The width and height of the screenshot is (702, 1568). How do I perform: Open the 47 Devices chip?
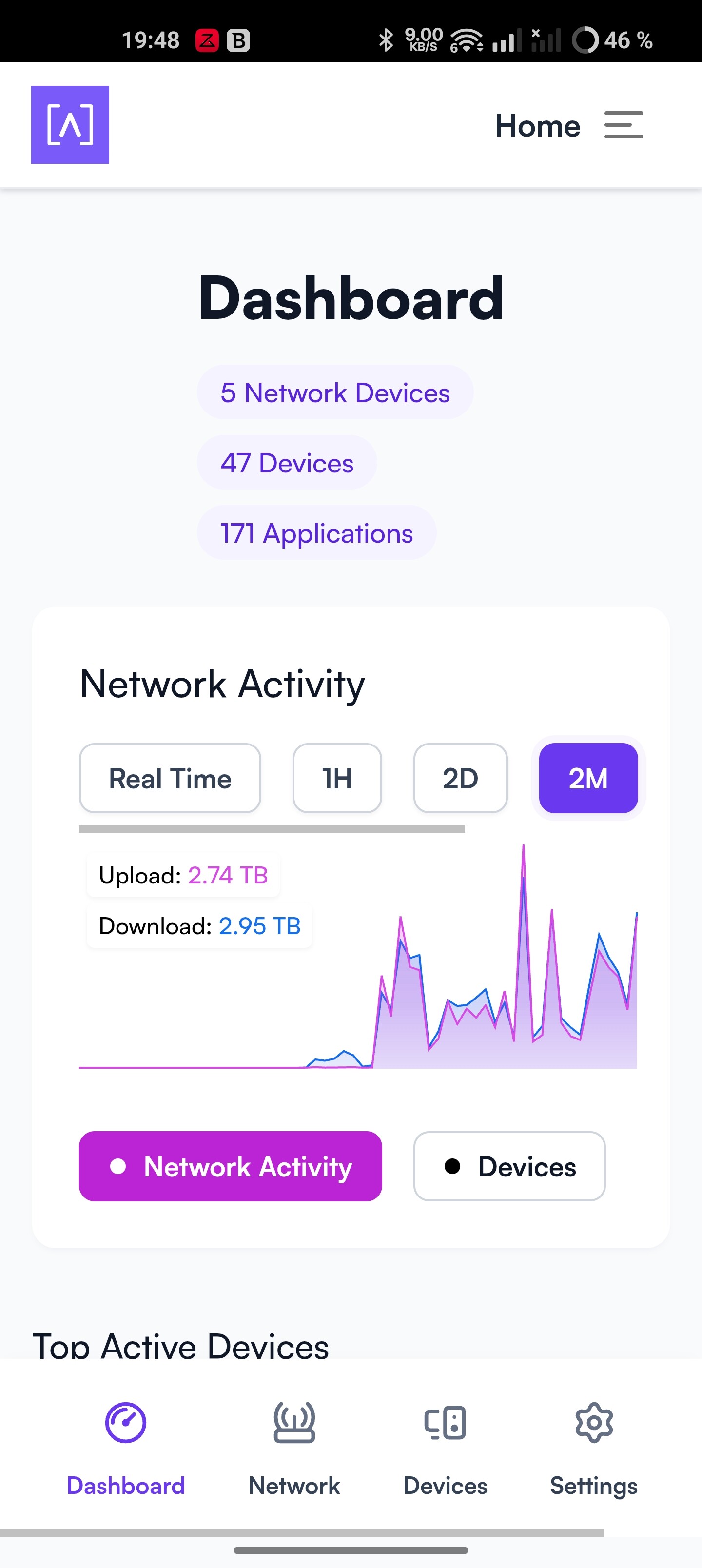coord(287,463)
